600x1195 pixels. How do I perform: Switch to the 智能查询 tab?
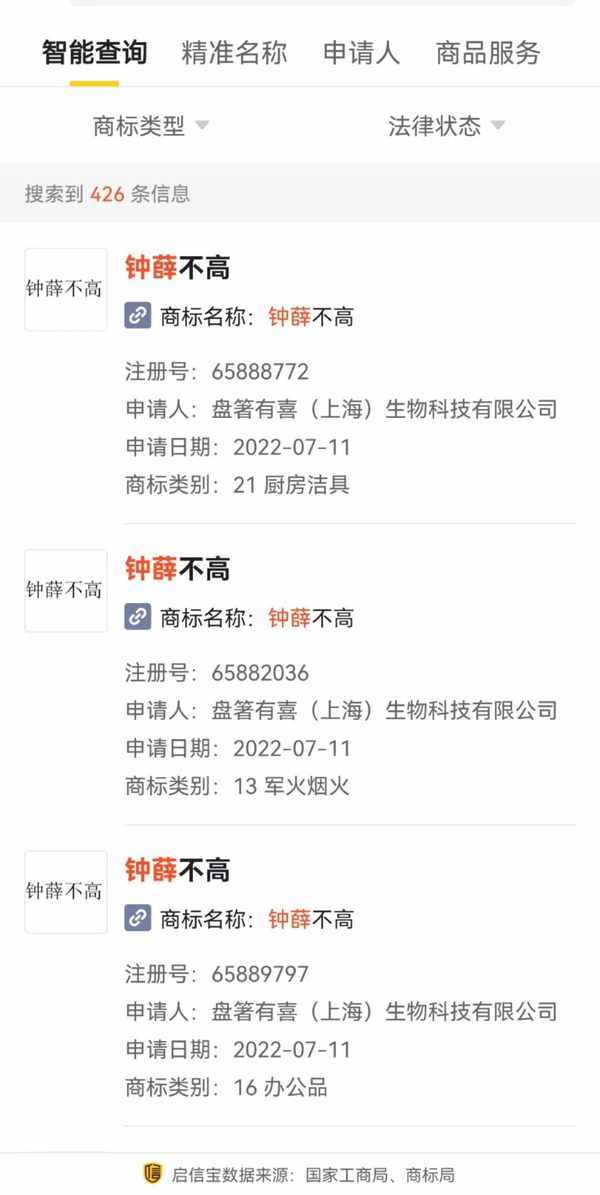click(94, 53)
